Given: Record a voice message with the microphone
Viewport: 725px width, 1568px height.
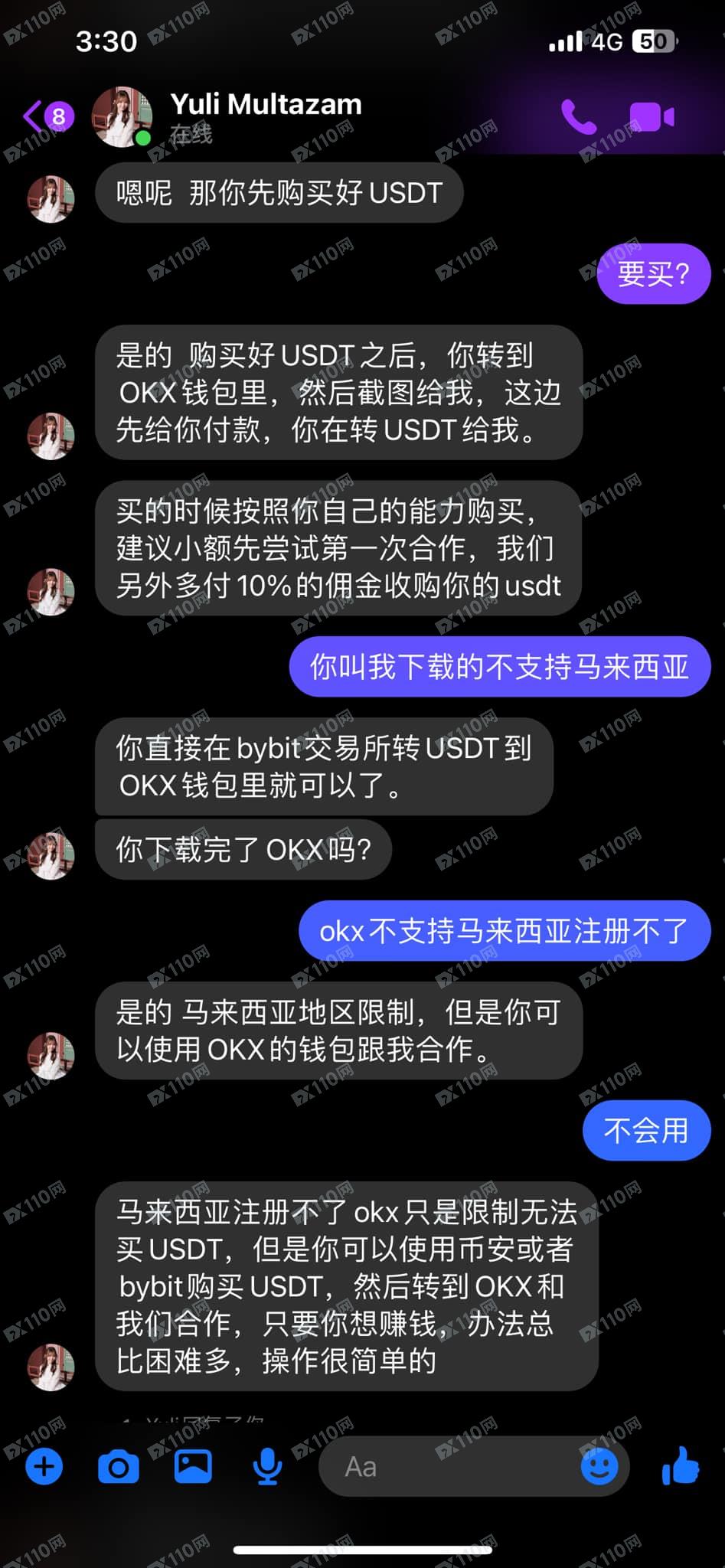Looking at the screenshot, I should 267,1467.
